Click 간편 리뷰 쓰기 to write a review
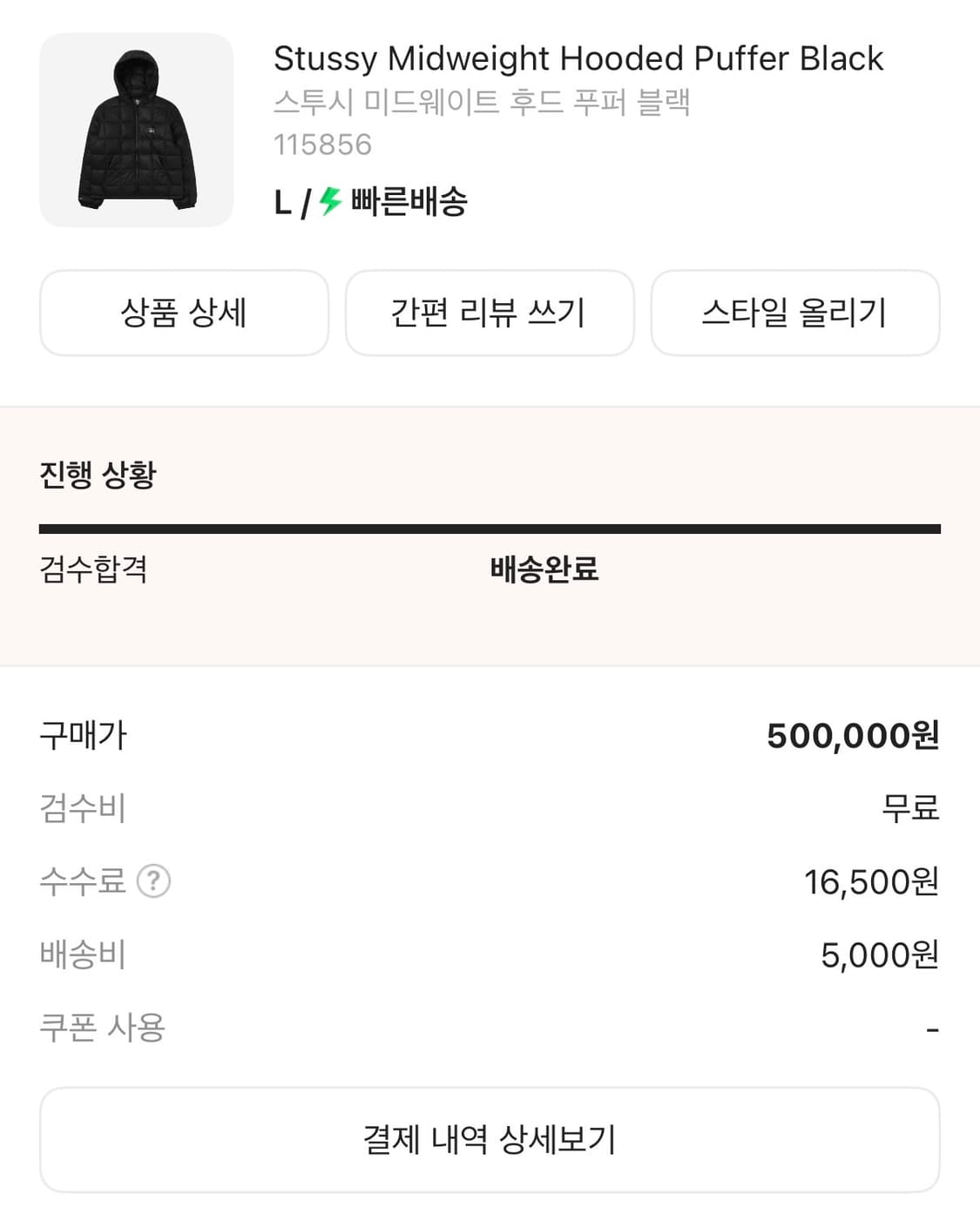 coord(490,314)
